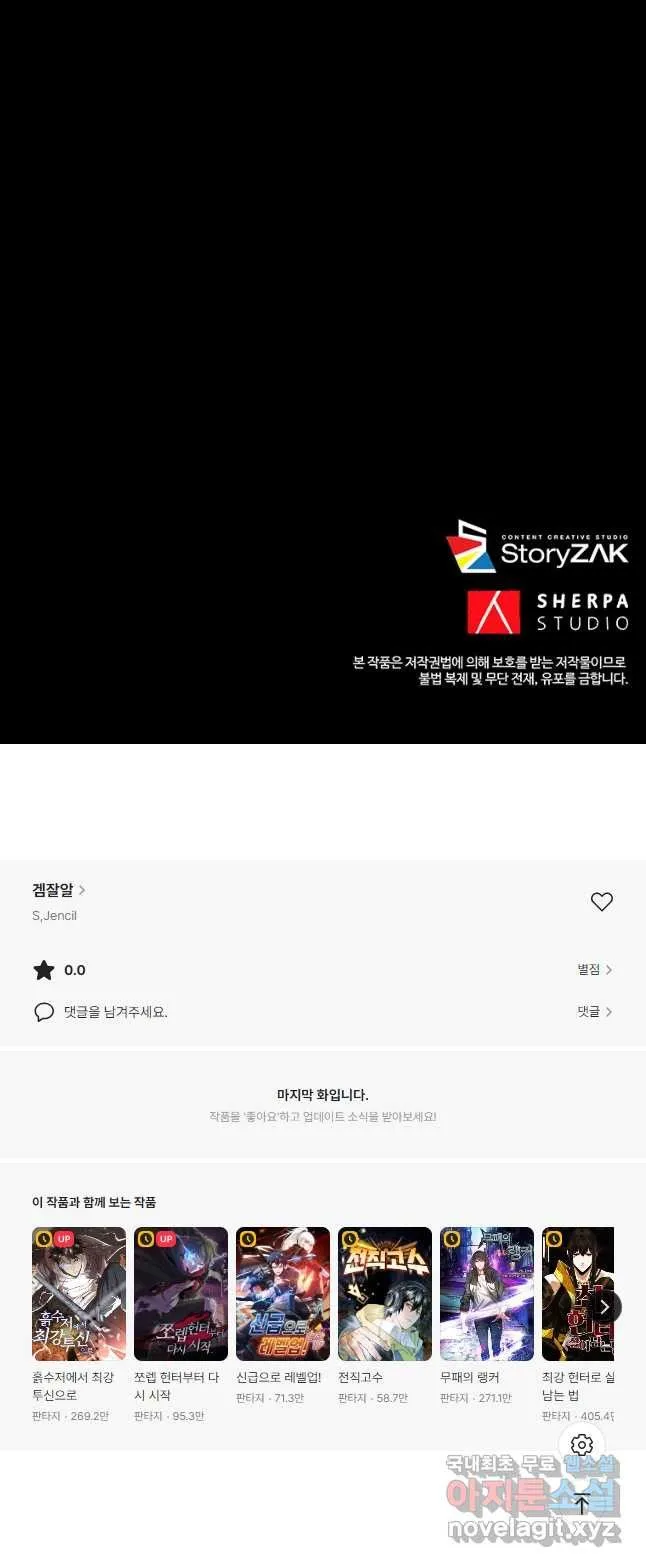Open 쪼렙 헌터부터 다시 시작 webtoon
646x1567 pixels.
click(181, 1294)
